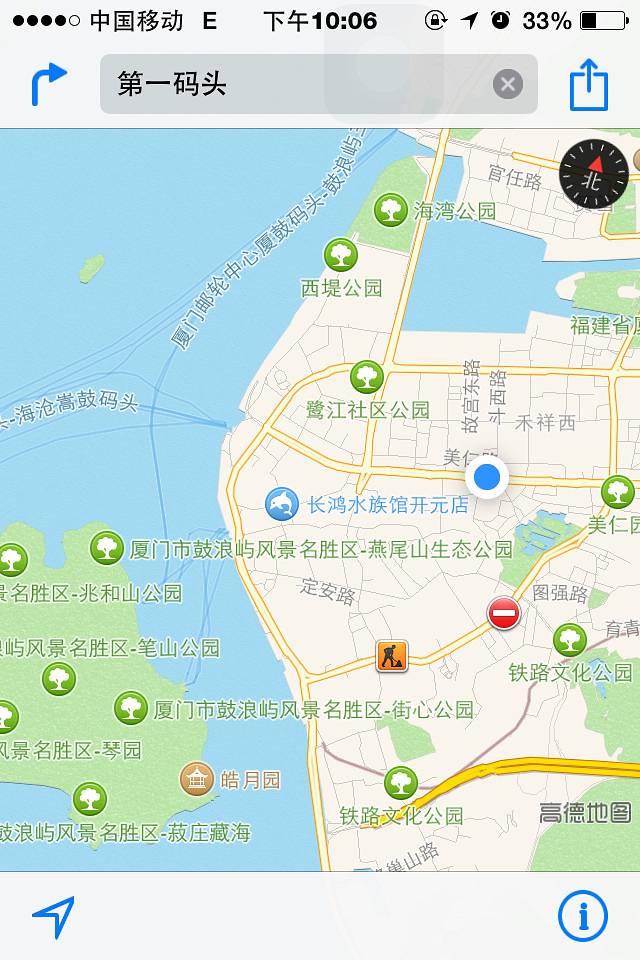Image resolution: width=640 pixels, height=960 pixels.
Task: Select the 燕尾山生态公园 park marker
Action: pyautogui.click(x=107, y=547)
